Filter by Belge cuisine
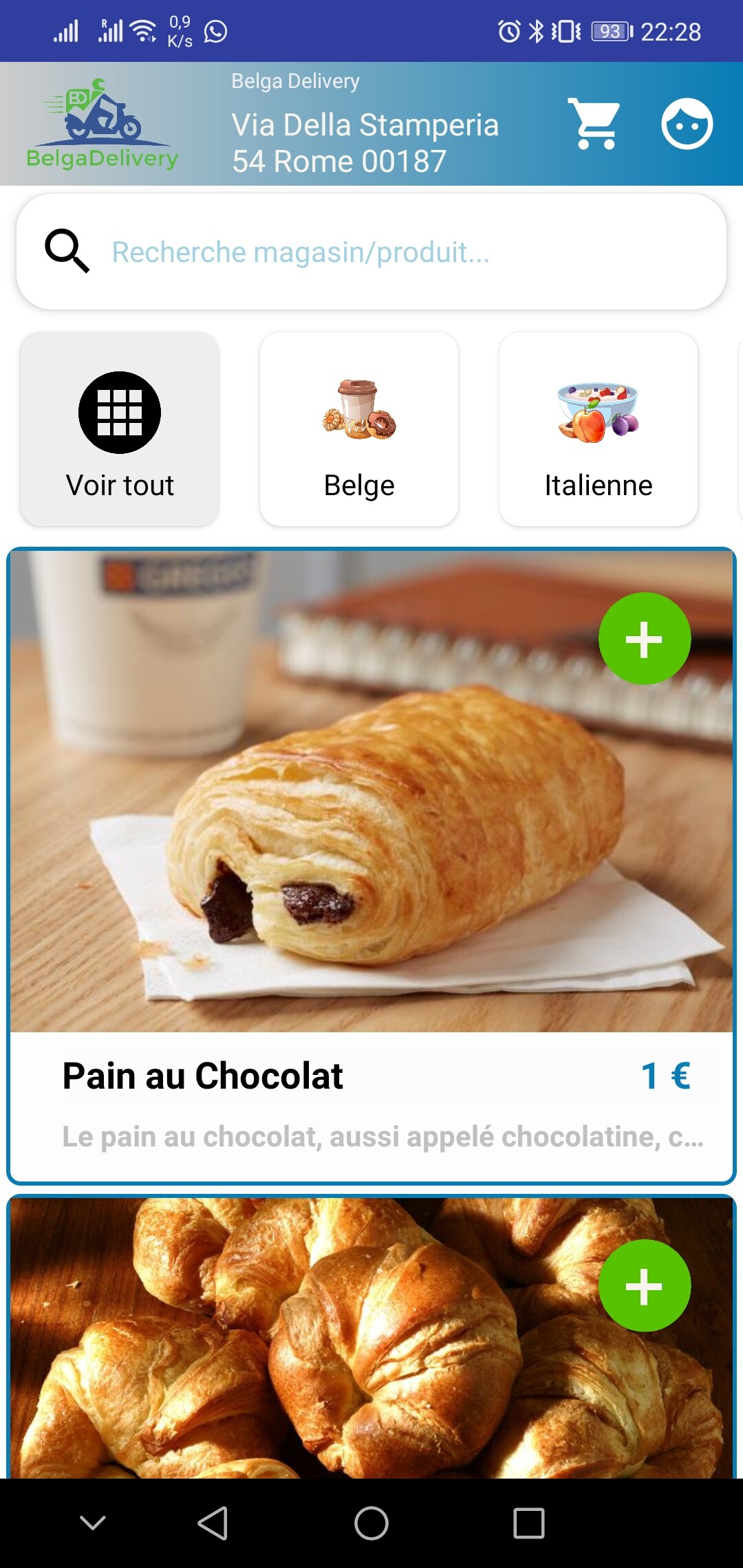Viewport: 743px width, 1568px height. (359, 429)
